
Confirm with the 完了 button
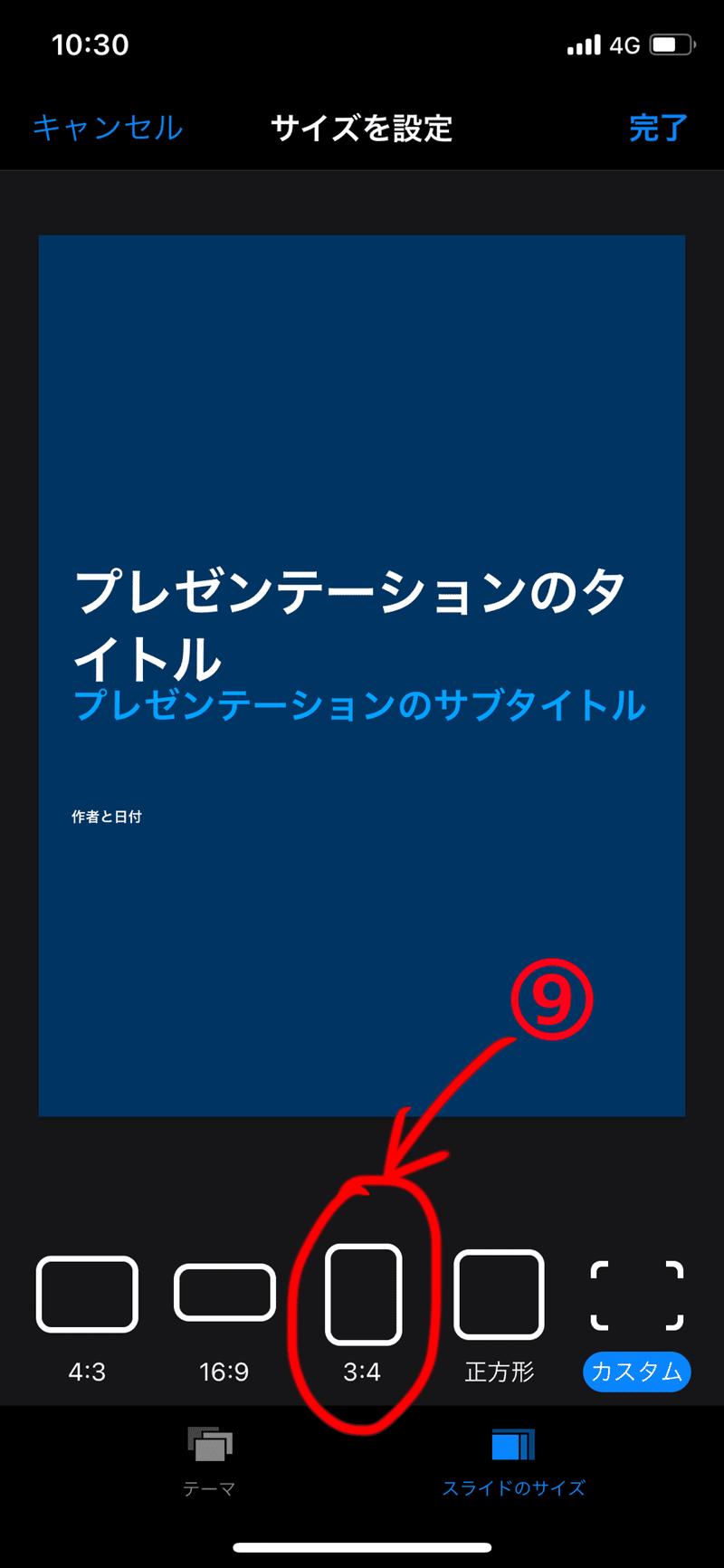click(x=658, y=128)
